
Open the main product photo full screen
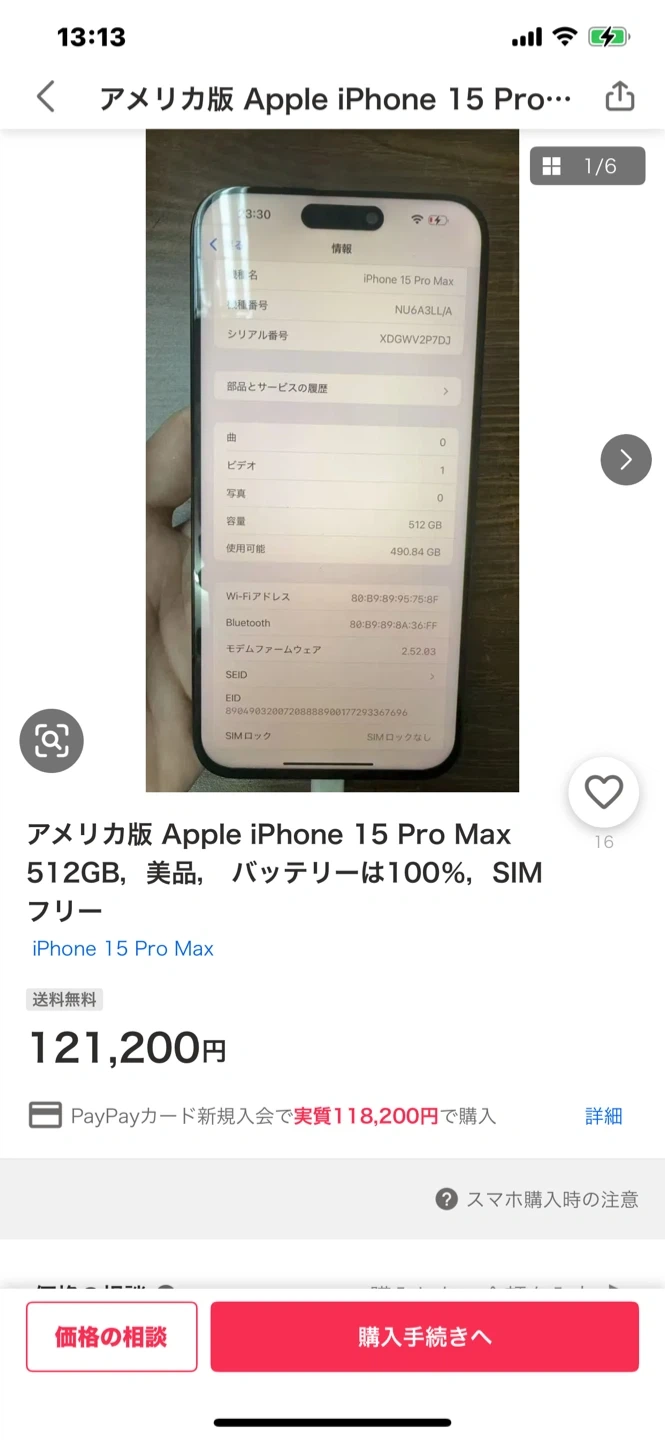click(x=332, y=460)
